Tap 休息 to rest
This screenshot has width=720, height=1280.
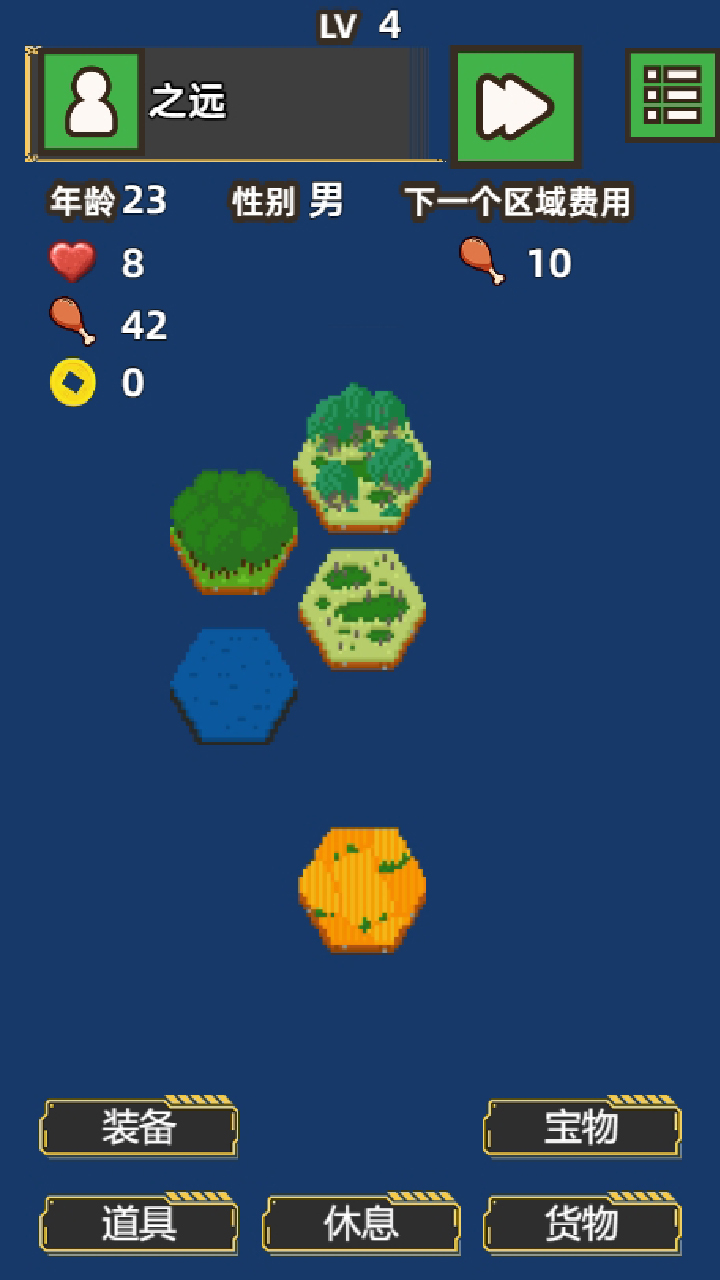coord(361,1224)
